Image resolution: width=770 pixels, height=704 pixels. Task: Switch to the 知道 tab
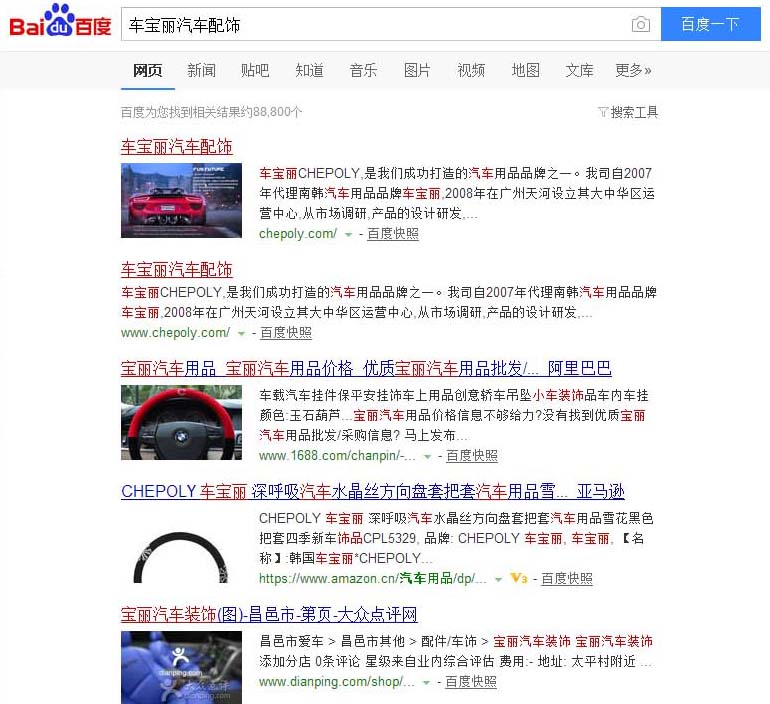(x=309, y=70)
